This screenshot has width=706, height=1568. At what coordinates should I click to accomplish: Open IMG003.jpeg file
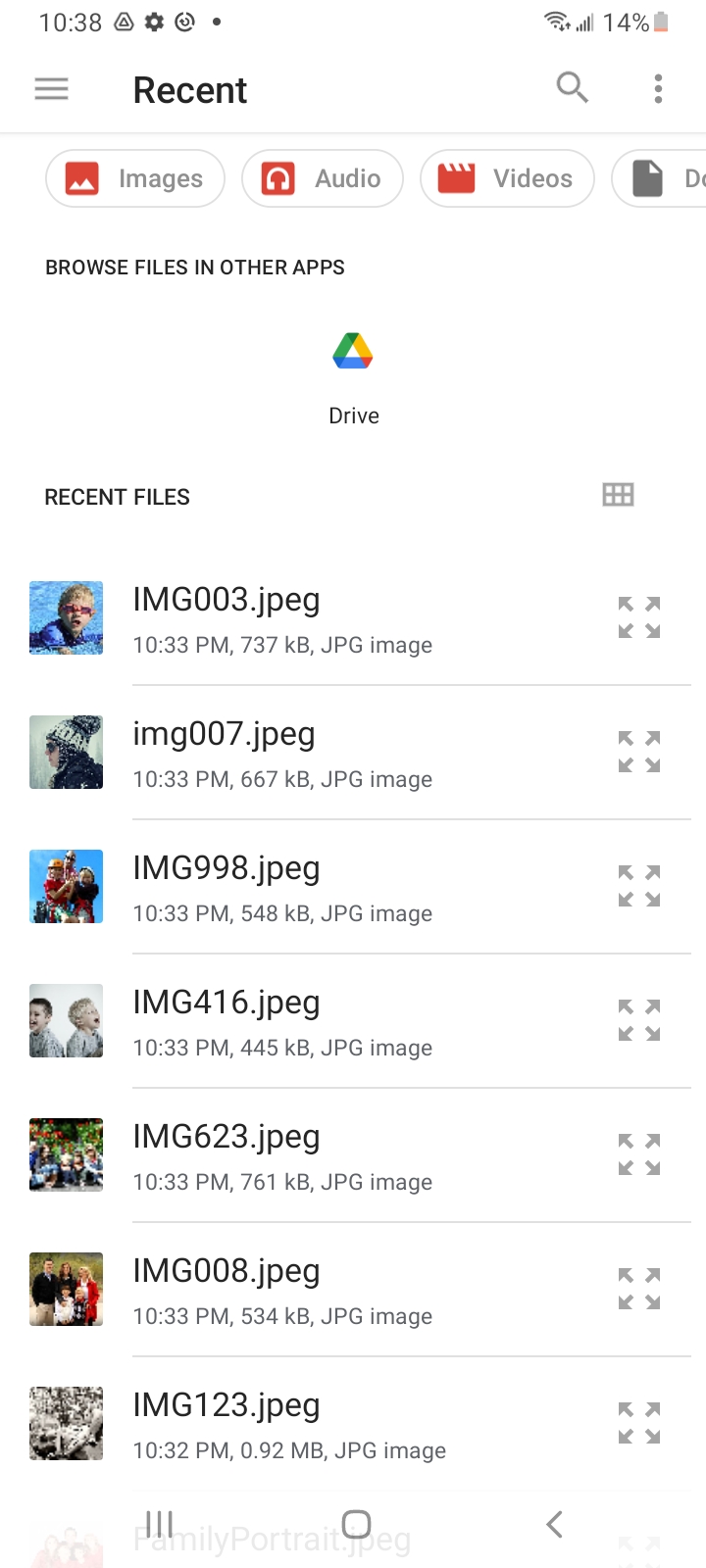(x=294, y=619)
